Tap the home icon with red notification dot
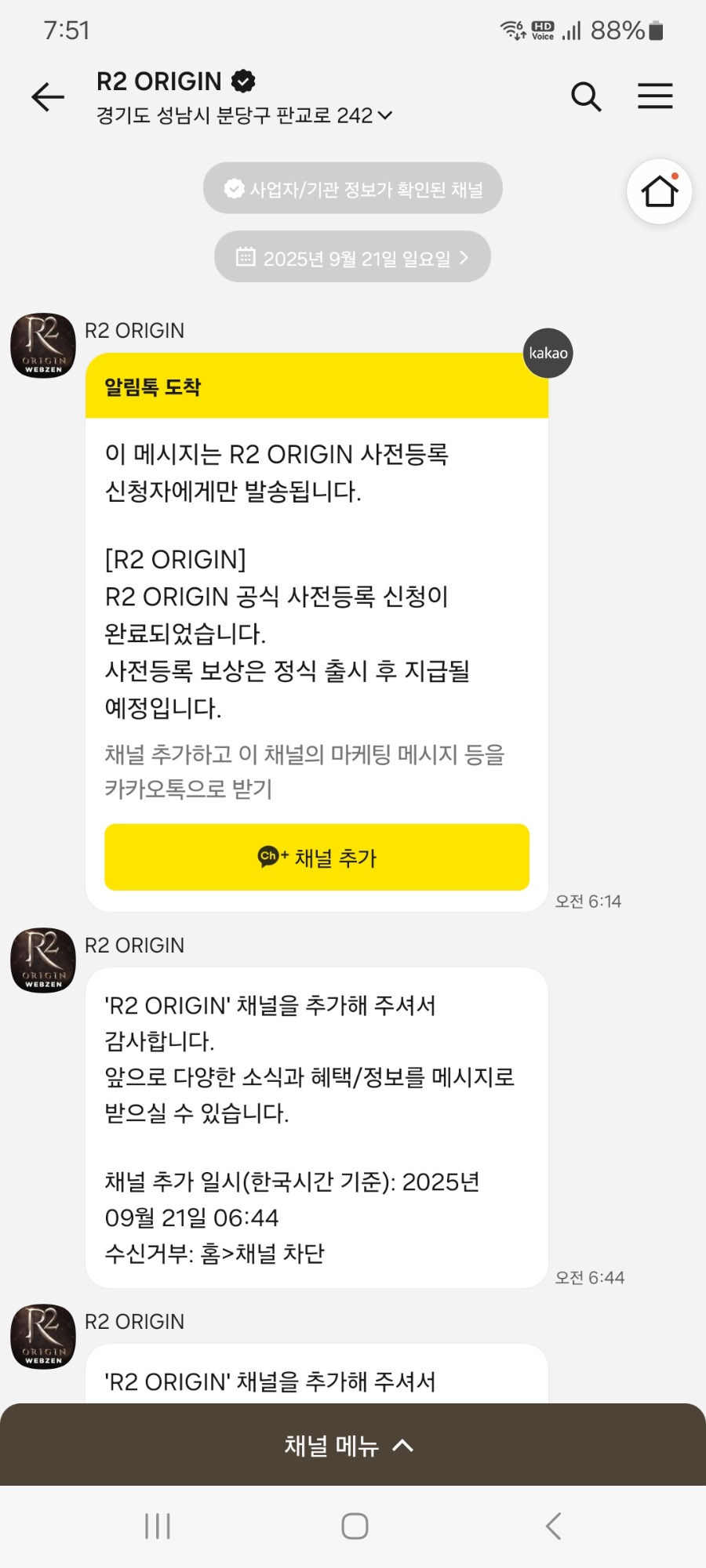 [658, 191]
